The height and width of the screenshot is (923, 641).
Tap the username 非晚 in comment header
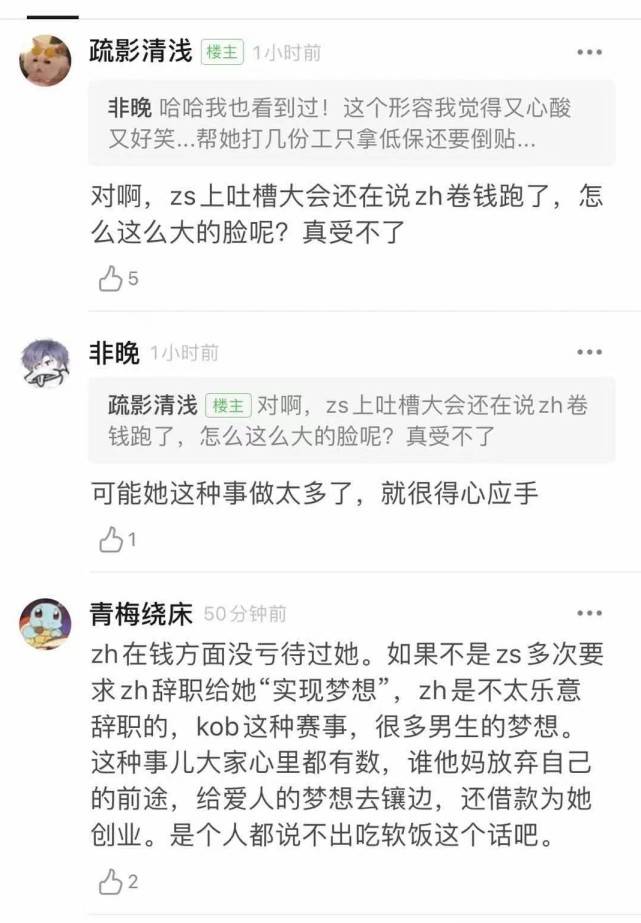coord(114,352)
